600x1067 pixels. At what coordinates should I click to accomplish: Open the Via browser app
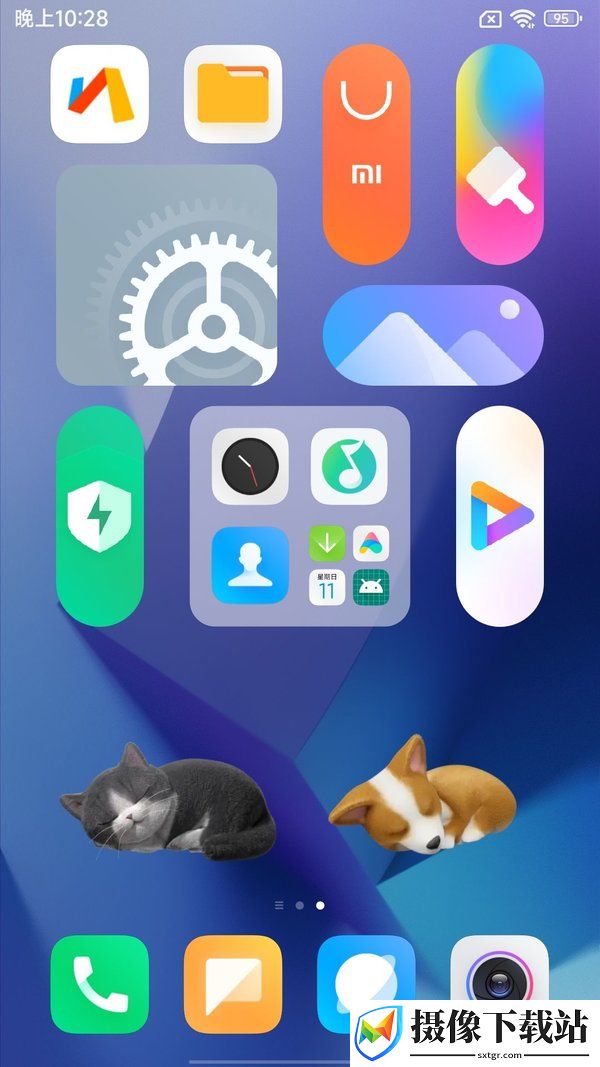click(x=100, y=94)
